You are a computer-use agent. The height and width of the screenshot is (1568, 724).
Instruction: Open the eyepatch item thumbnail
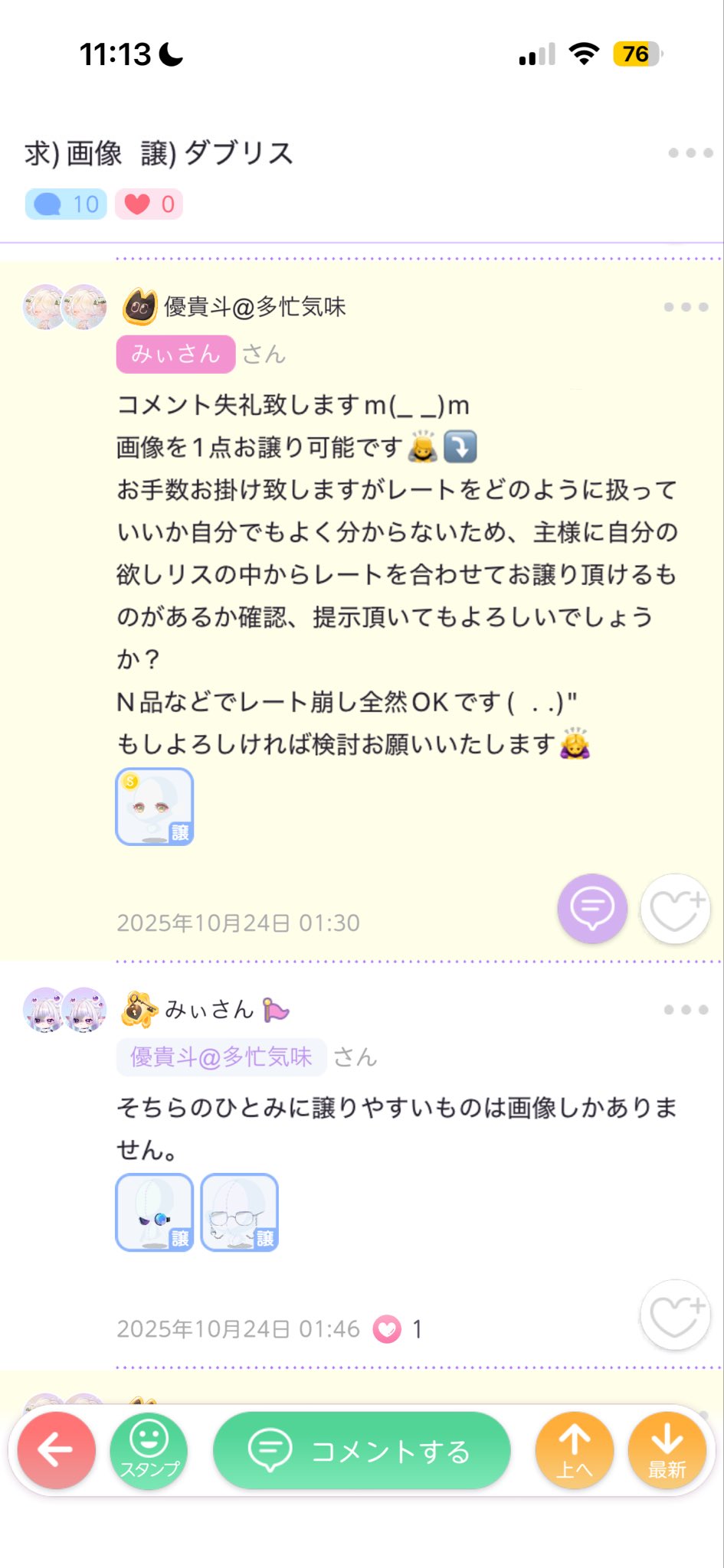tap(155, 1213)
